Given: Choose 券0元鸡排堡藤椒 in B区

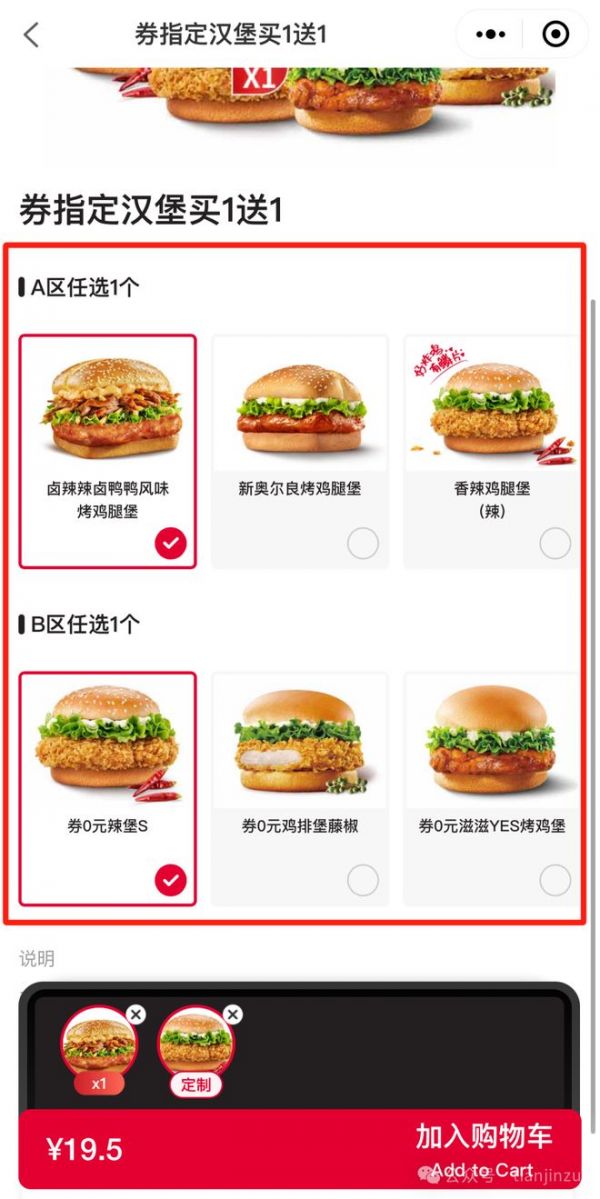Looking at the screenshot, I should 300,788.
